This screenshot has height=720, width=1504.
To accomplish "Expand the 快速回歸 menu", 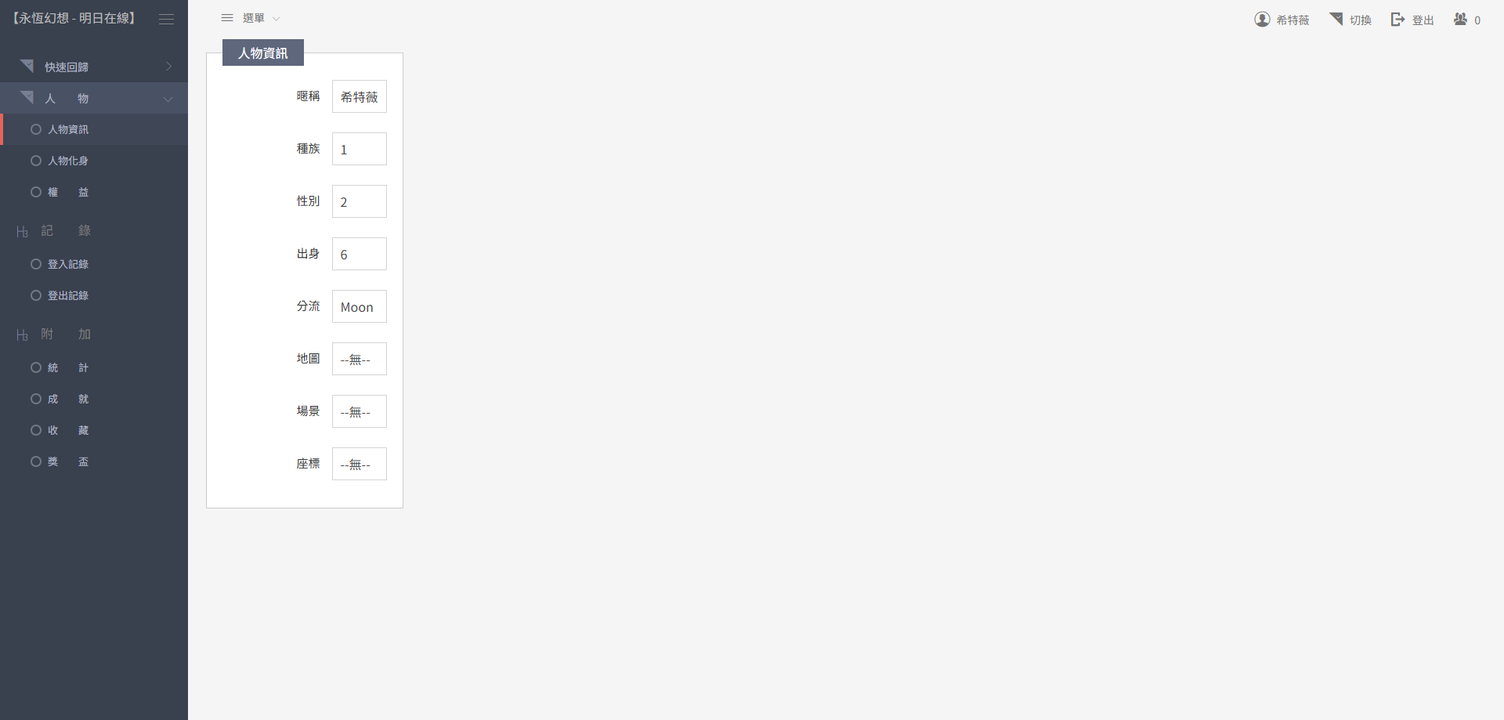I will coord(94,67).
